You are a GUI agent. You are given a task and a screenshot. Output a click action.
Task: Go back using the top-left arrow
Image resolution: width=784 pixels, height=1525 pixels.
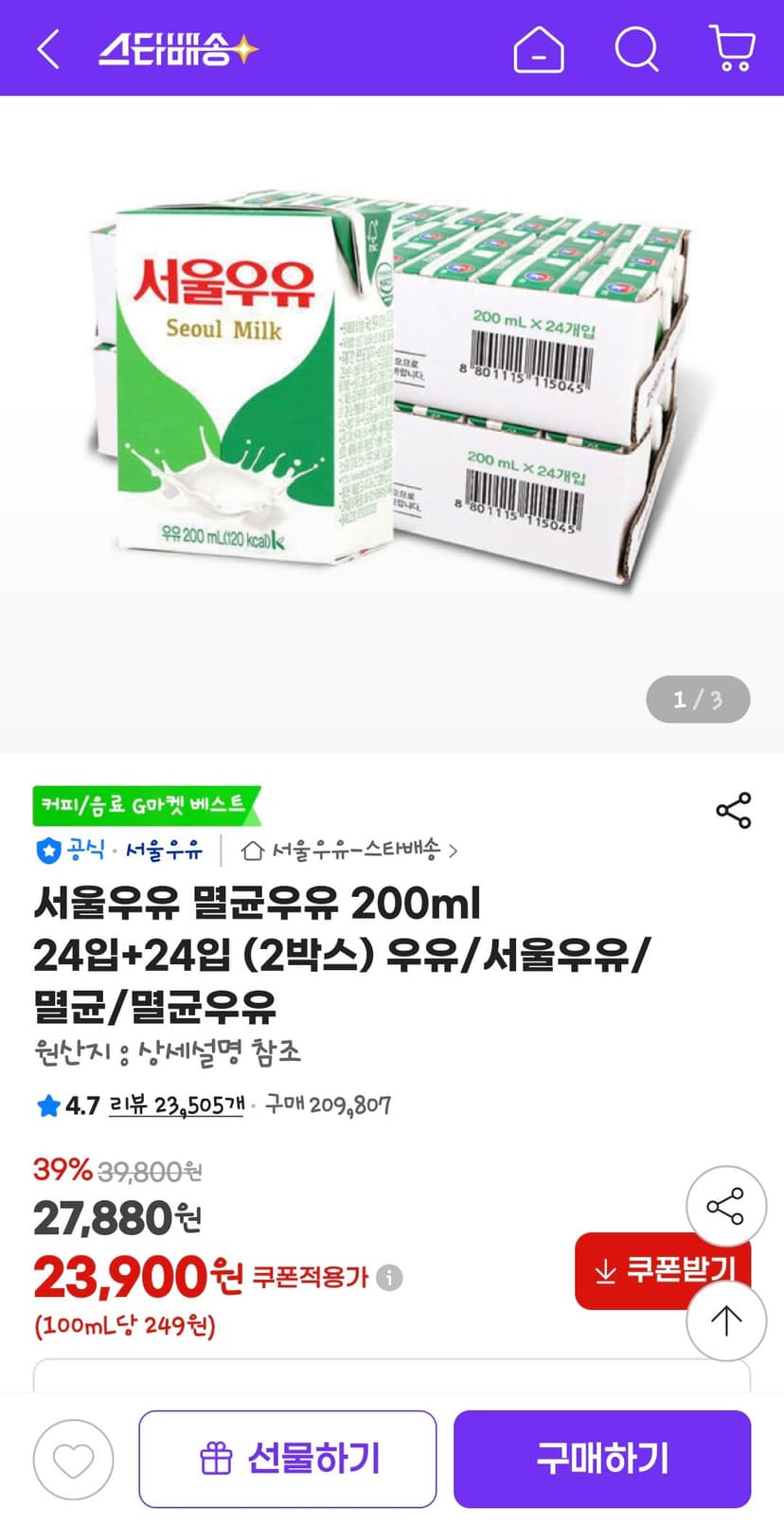pyautogui.click(x=48, y=49)
